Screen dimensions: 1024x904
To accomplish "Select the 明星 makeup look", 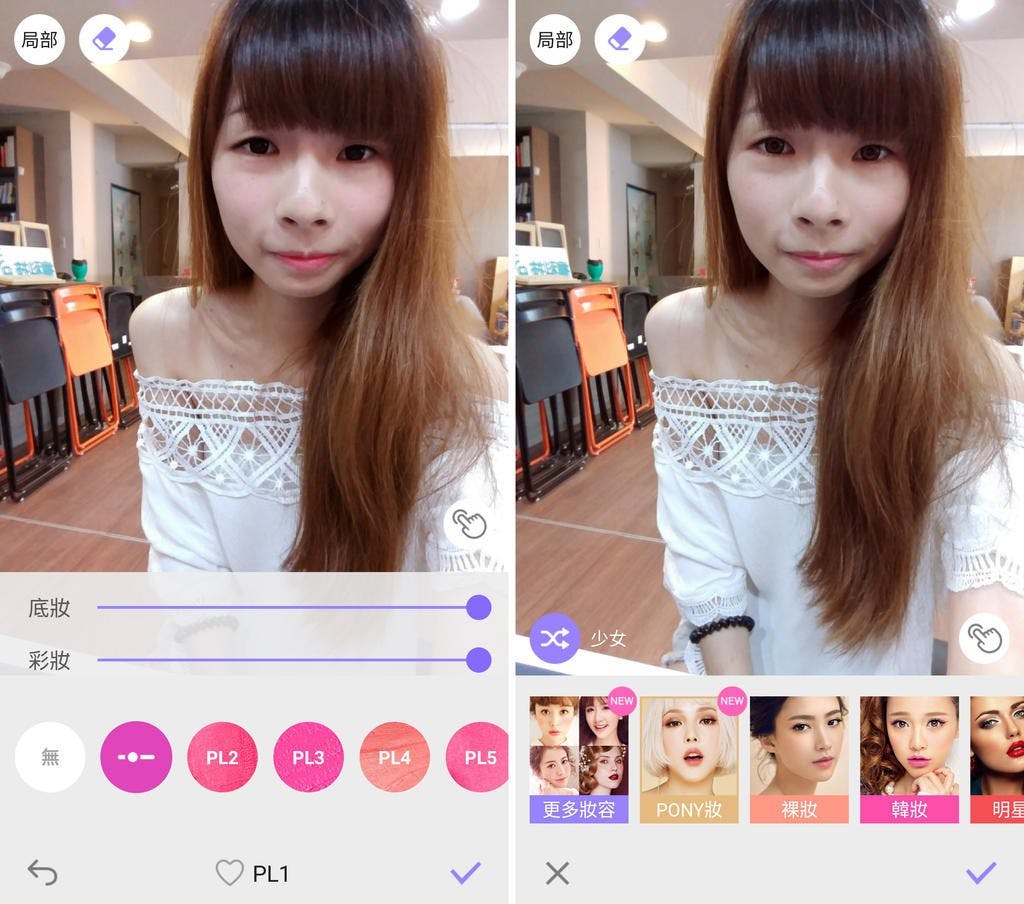I will [x=1000, y=760].
